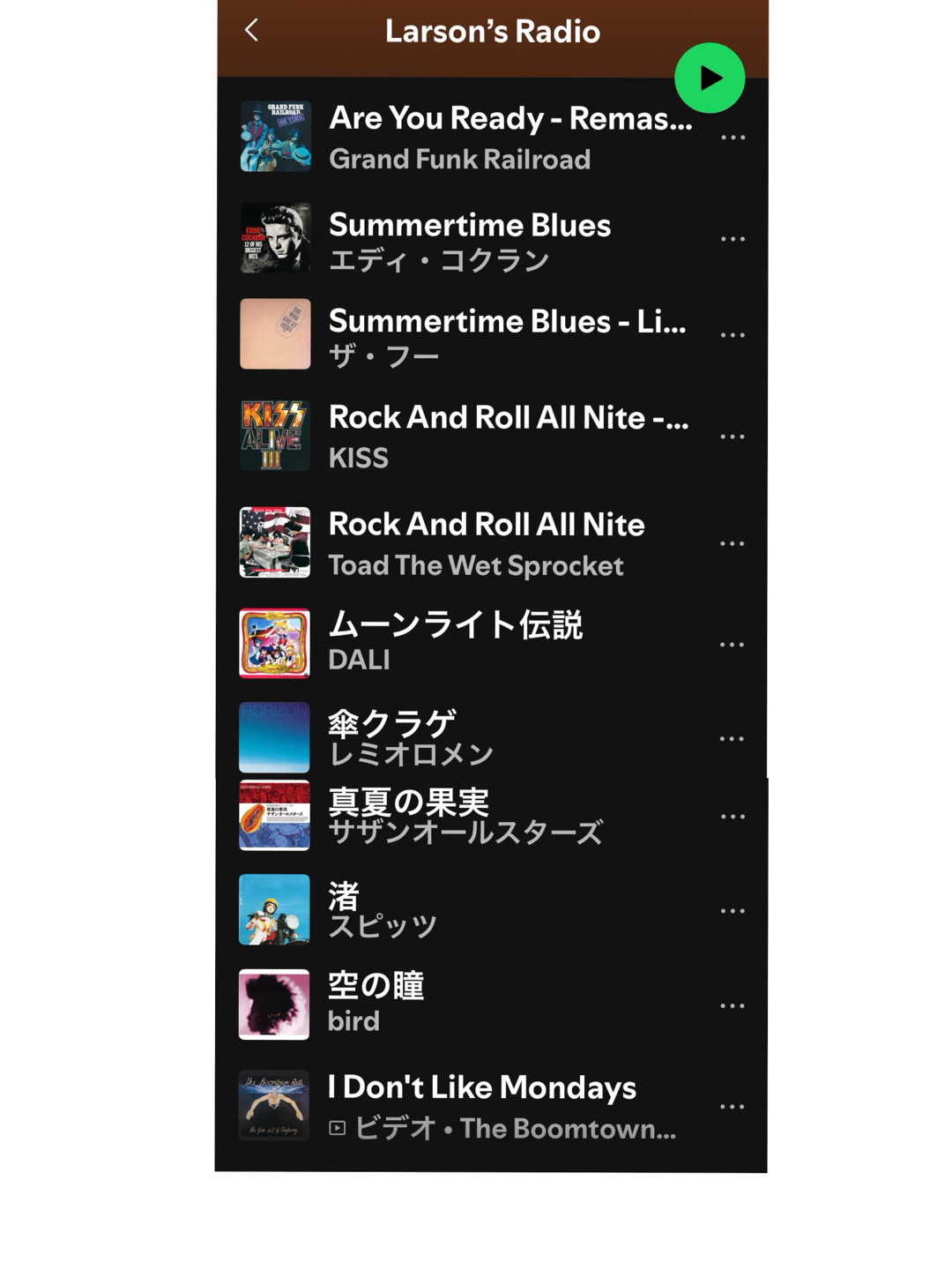Open options for Are You Ready track

click(733, 138)
